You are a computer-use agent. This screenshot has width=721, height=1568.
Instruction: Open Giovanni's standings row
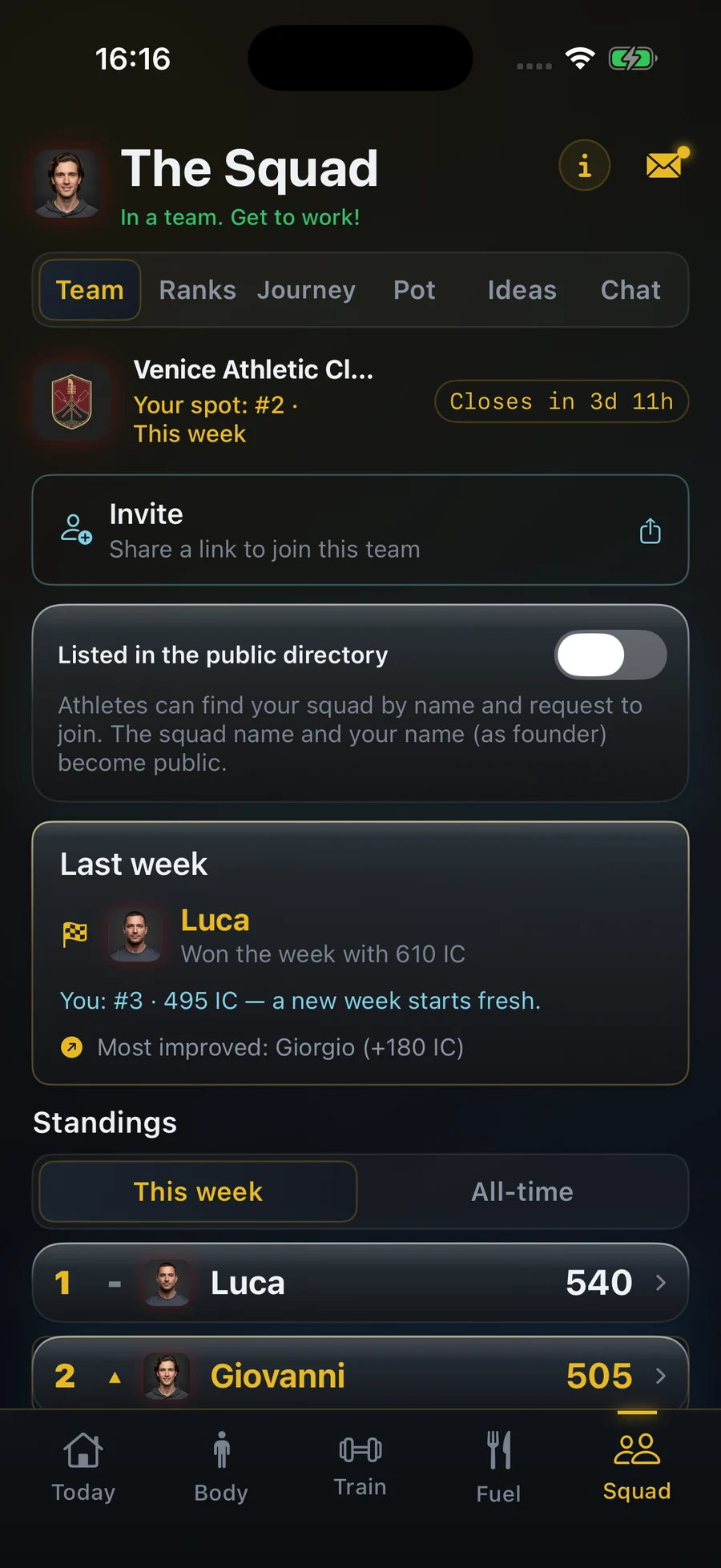(x=360, y=1373)
